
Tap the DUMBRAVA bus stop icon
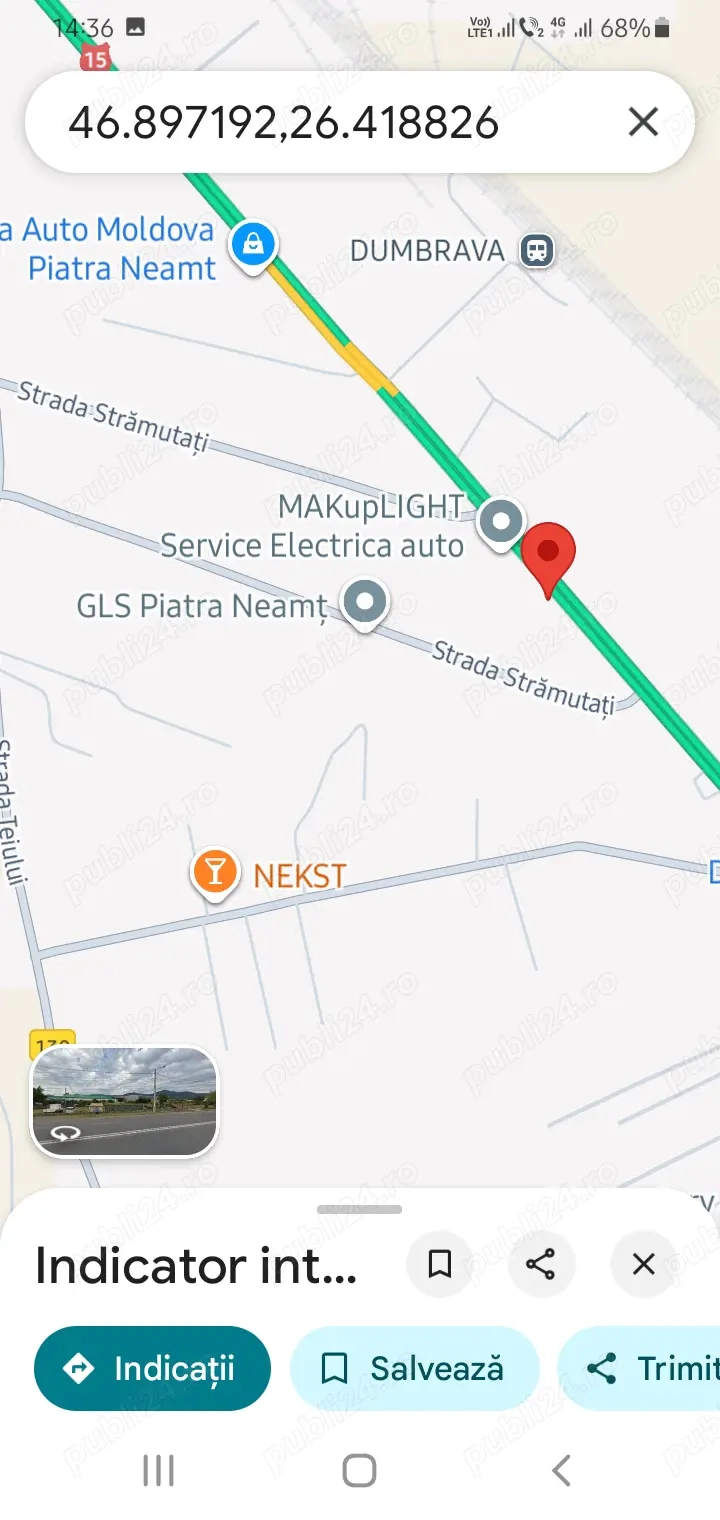click(x=537, y=250)
